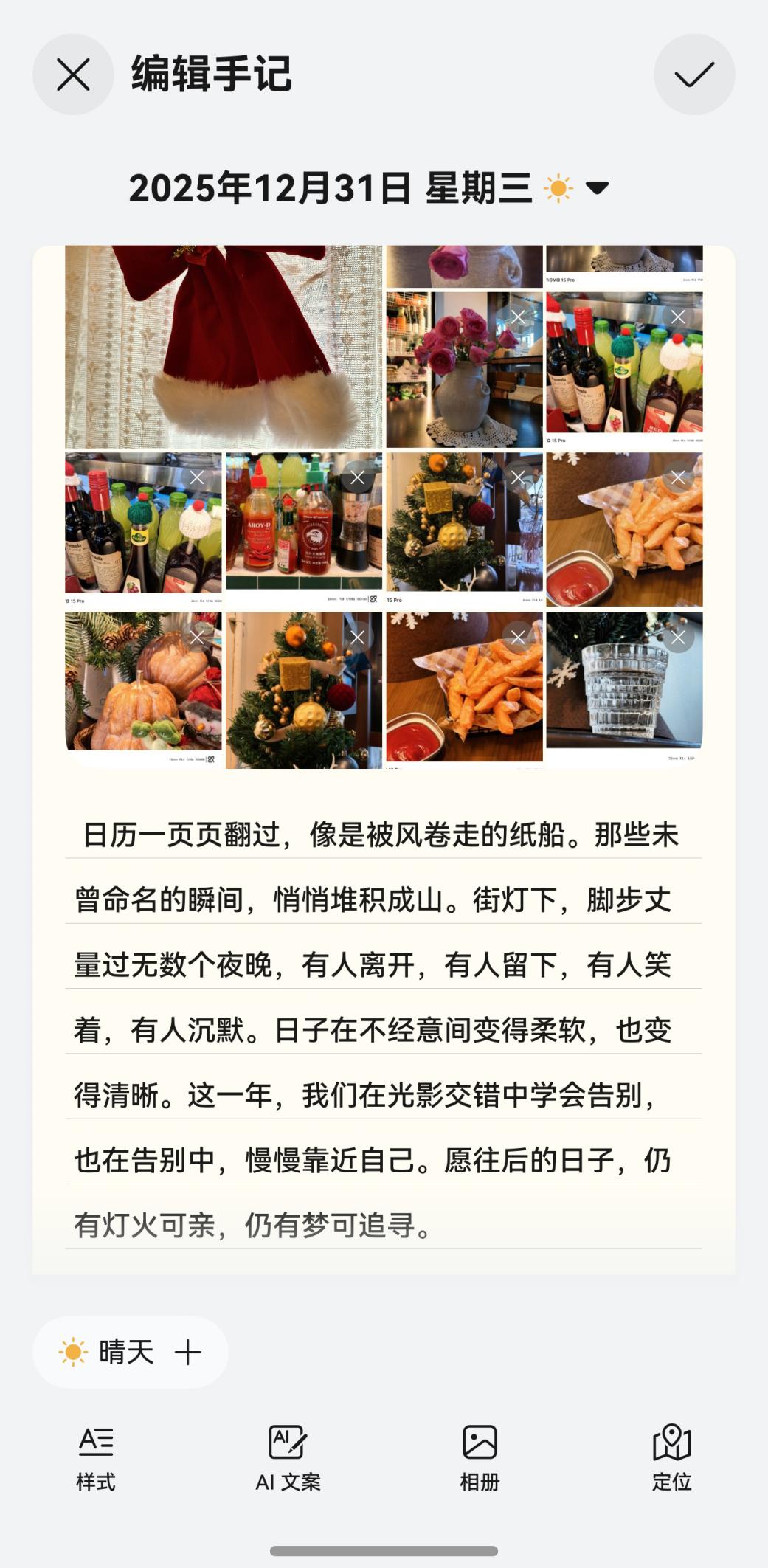Add a location with 定位
The height and width of the screenshot is (1568, 768).
pyautogui.click(x=671, y=1459)
